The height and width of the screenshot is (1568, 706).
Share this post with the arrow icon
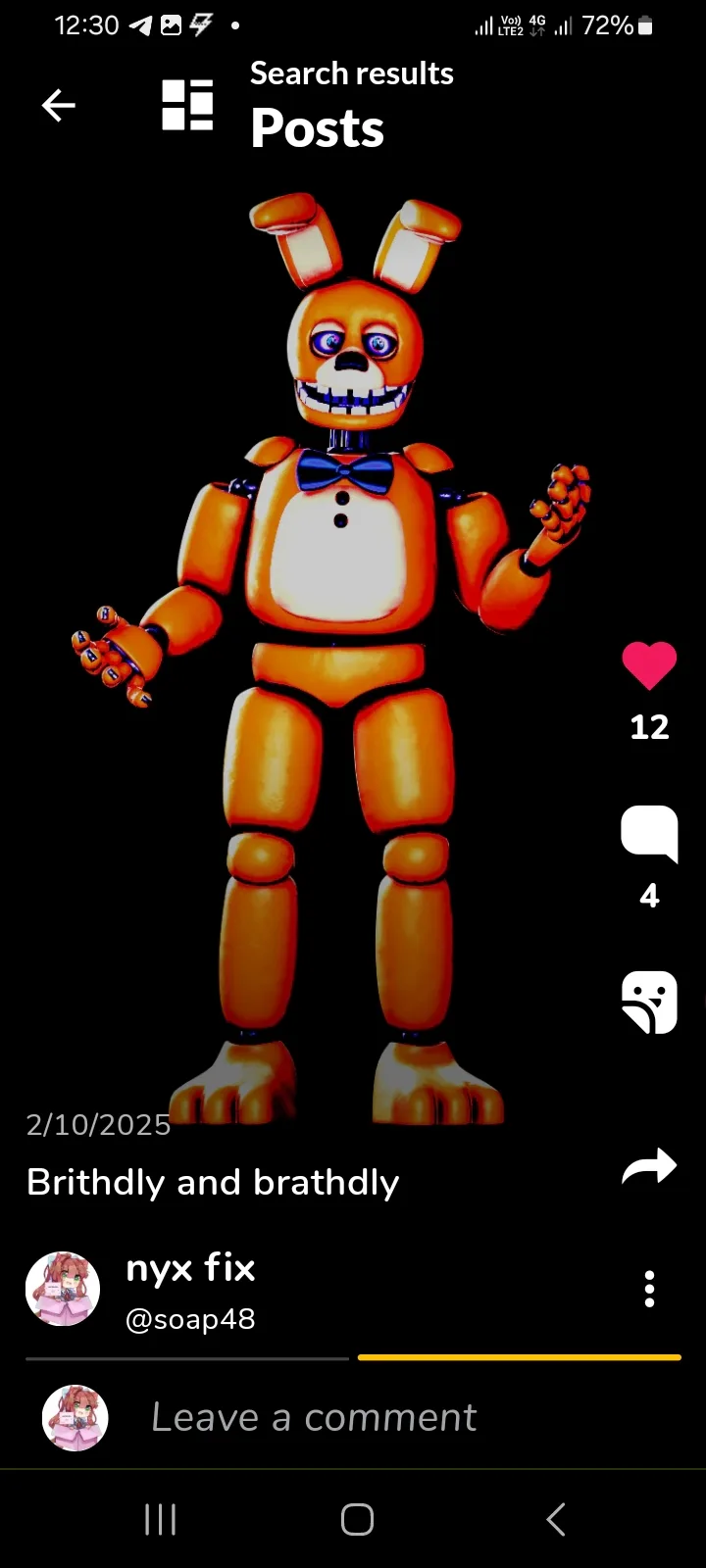coord(649,1166)
